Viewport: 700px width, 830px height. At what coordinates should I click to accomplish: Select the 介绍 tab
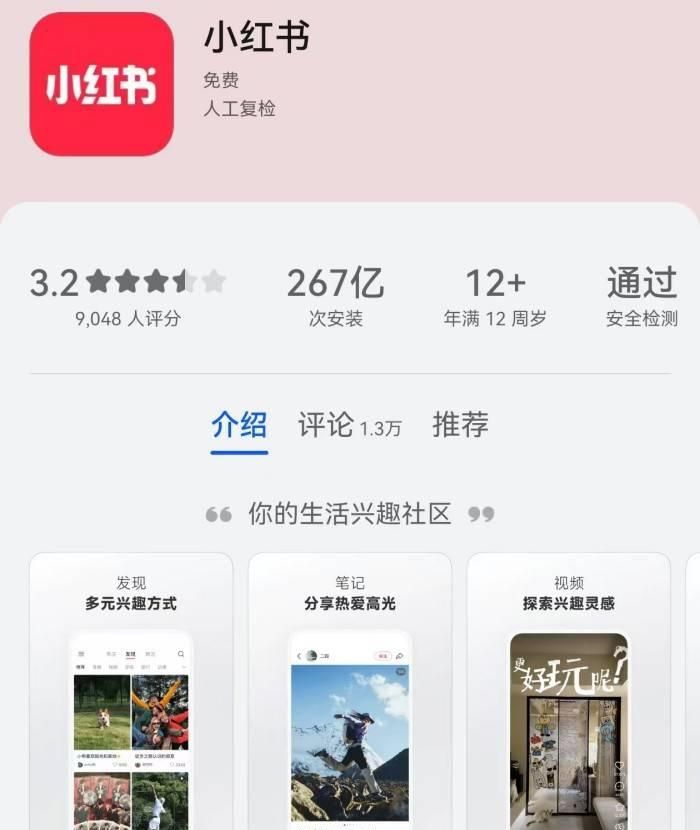239,426
